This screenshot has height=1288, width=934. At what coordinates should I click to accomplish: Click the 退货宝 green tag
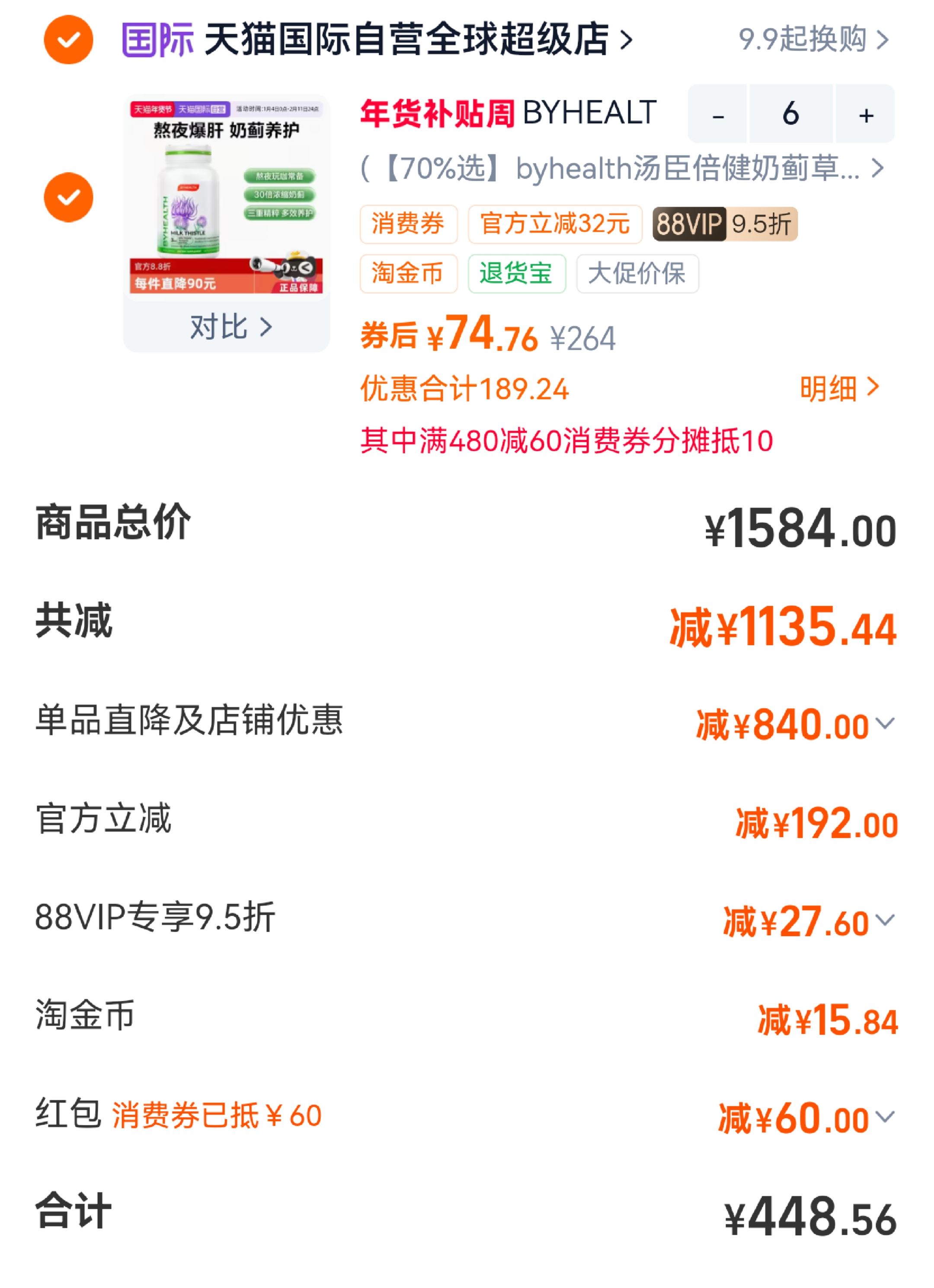coord(516,274)
